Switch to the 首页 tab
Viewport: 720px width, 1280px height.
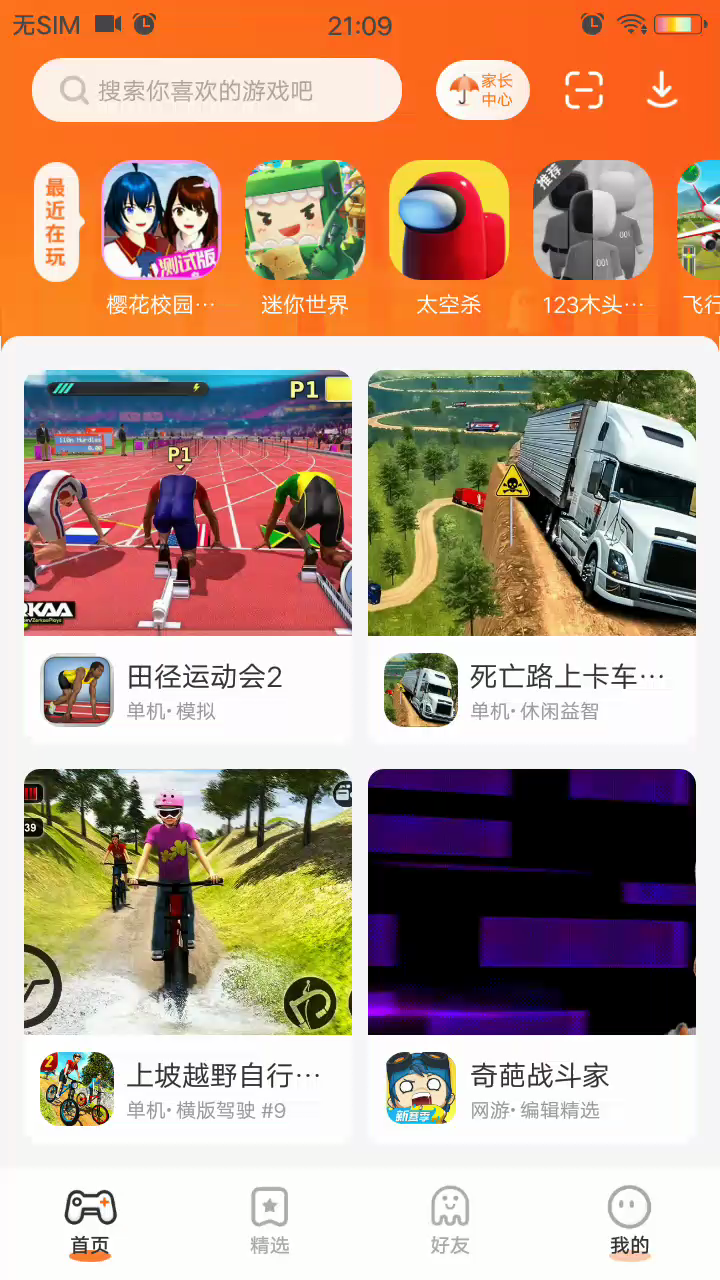coord(90,1221)
